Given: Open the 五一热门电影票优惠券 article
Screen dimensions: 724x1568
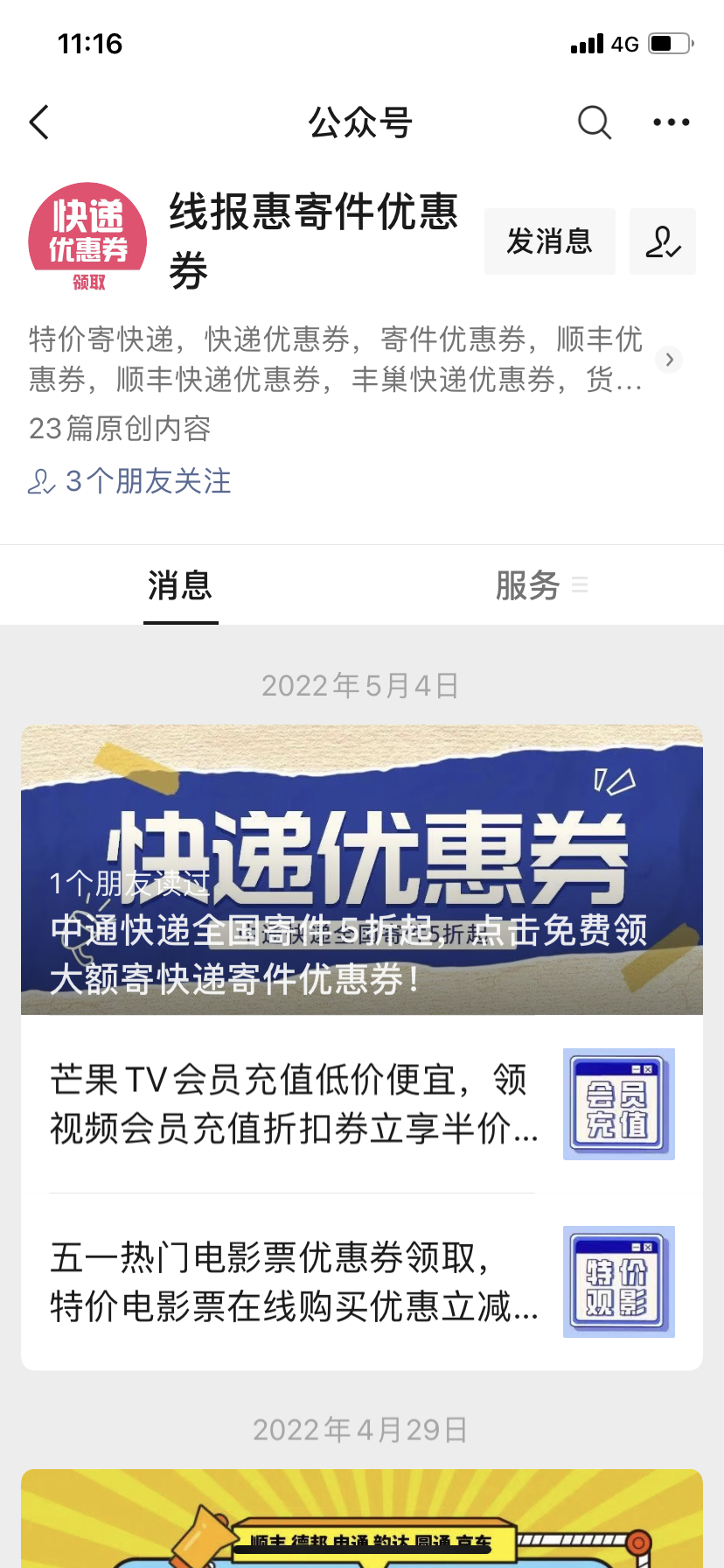Looking at the screenshot, I should click(294, 1282).
